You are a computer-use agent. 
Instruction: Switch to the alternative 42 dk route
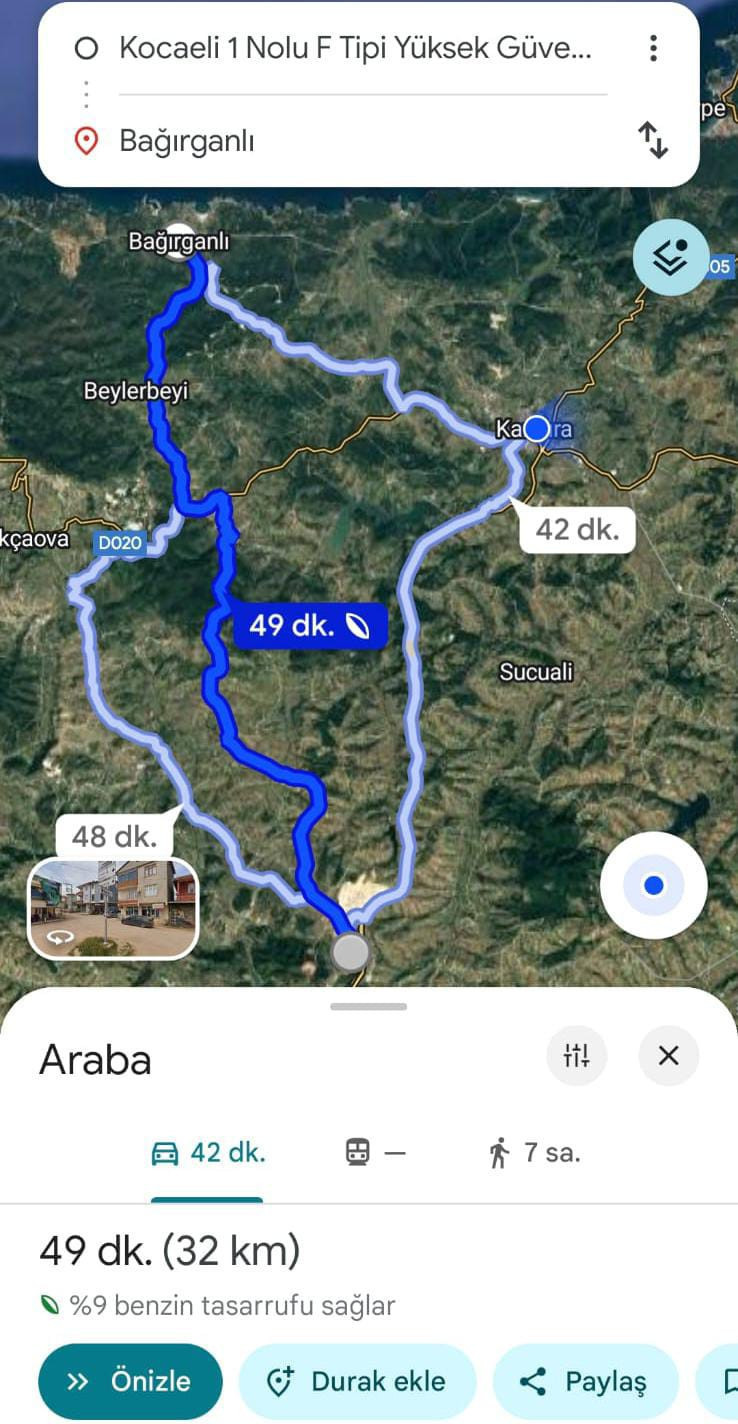pos(577,529)
